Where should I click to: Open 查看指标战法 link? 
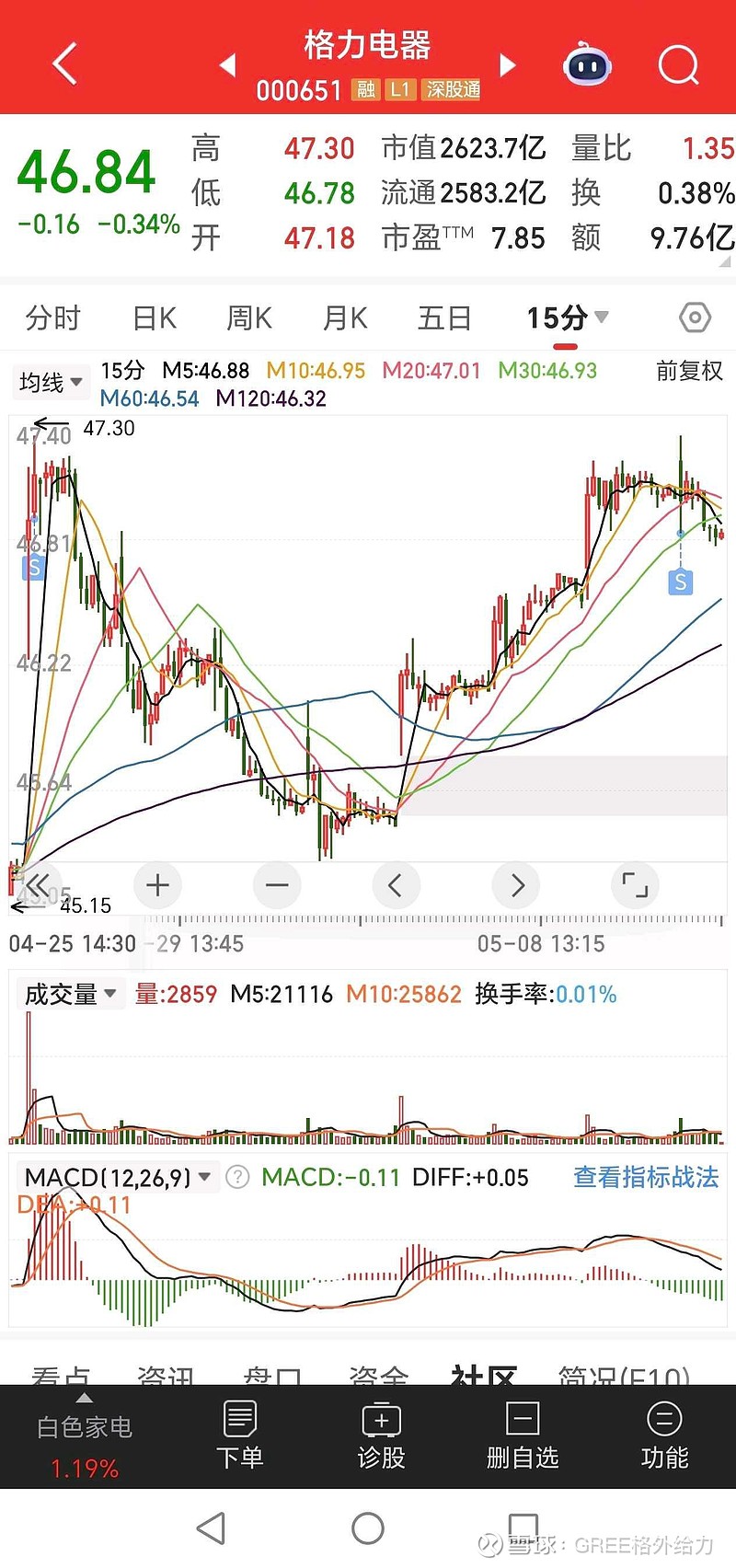[646, 1177]
